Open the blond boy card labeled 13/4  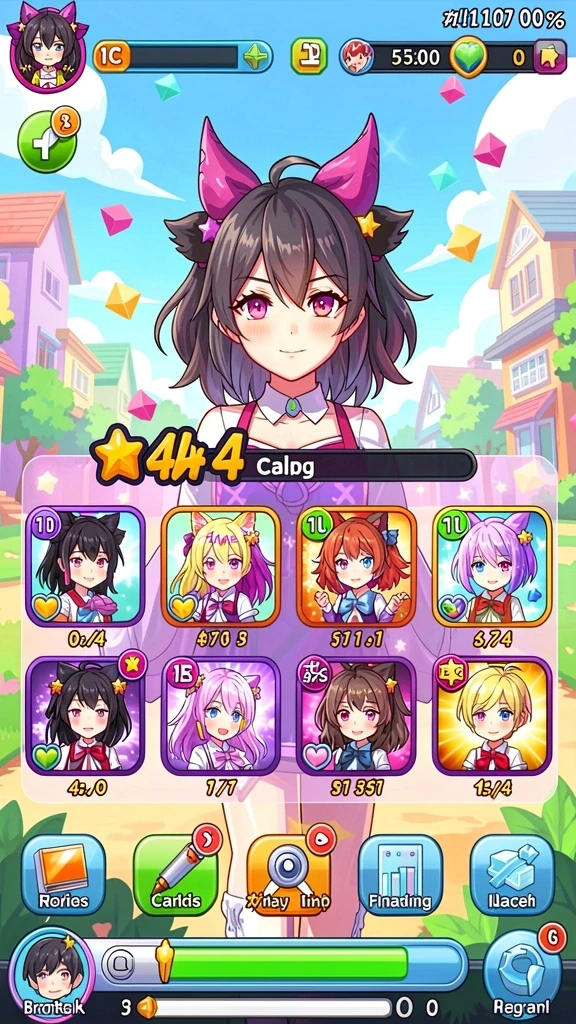[x=492, y=716]
